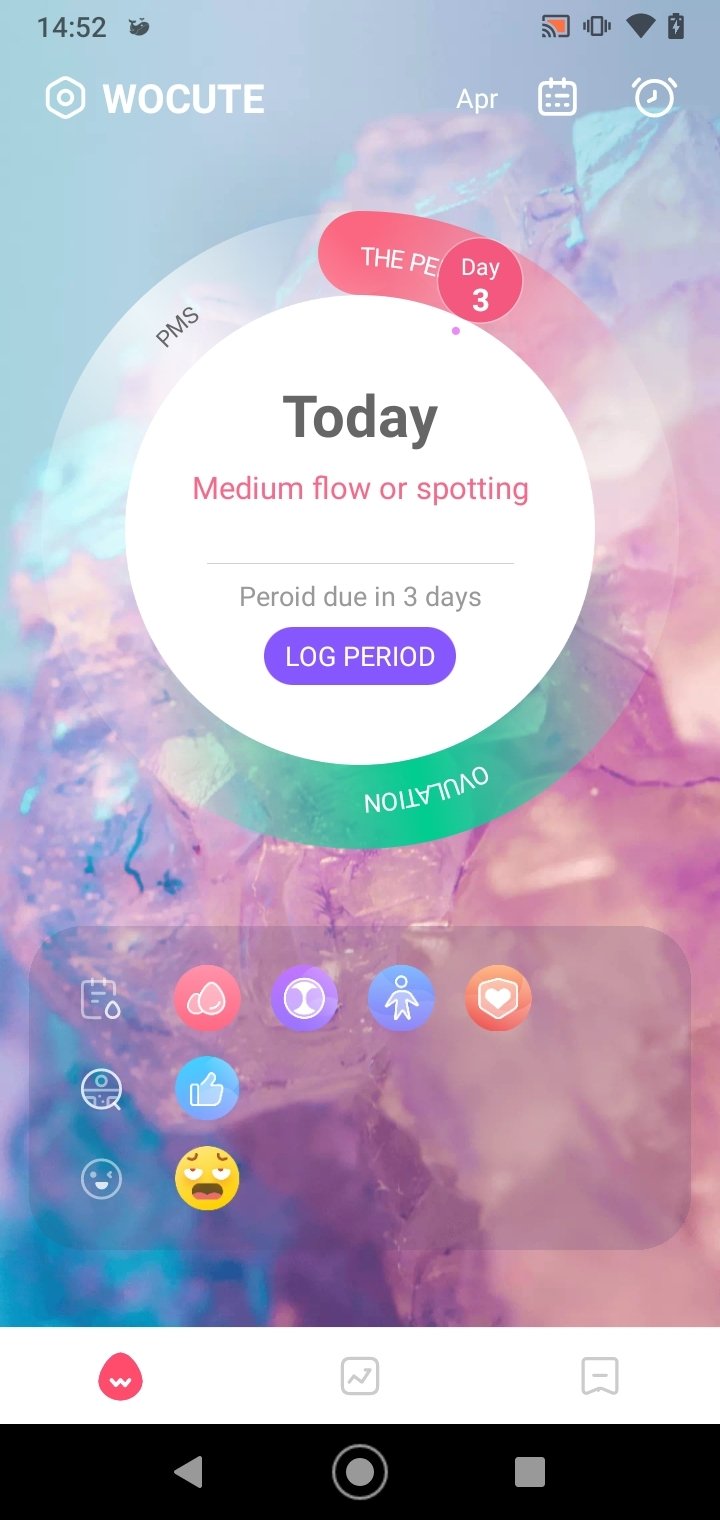
Task: Select the blue body figure icon
Action: 401,998
